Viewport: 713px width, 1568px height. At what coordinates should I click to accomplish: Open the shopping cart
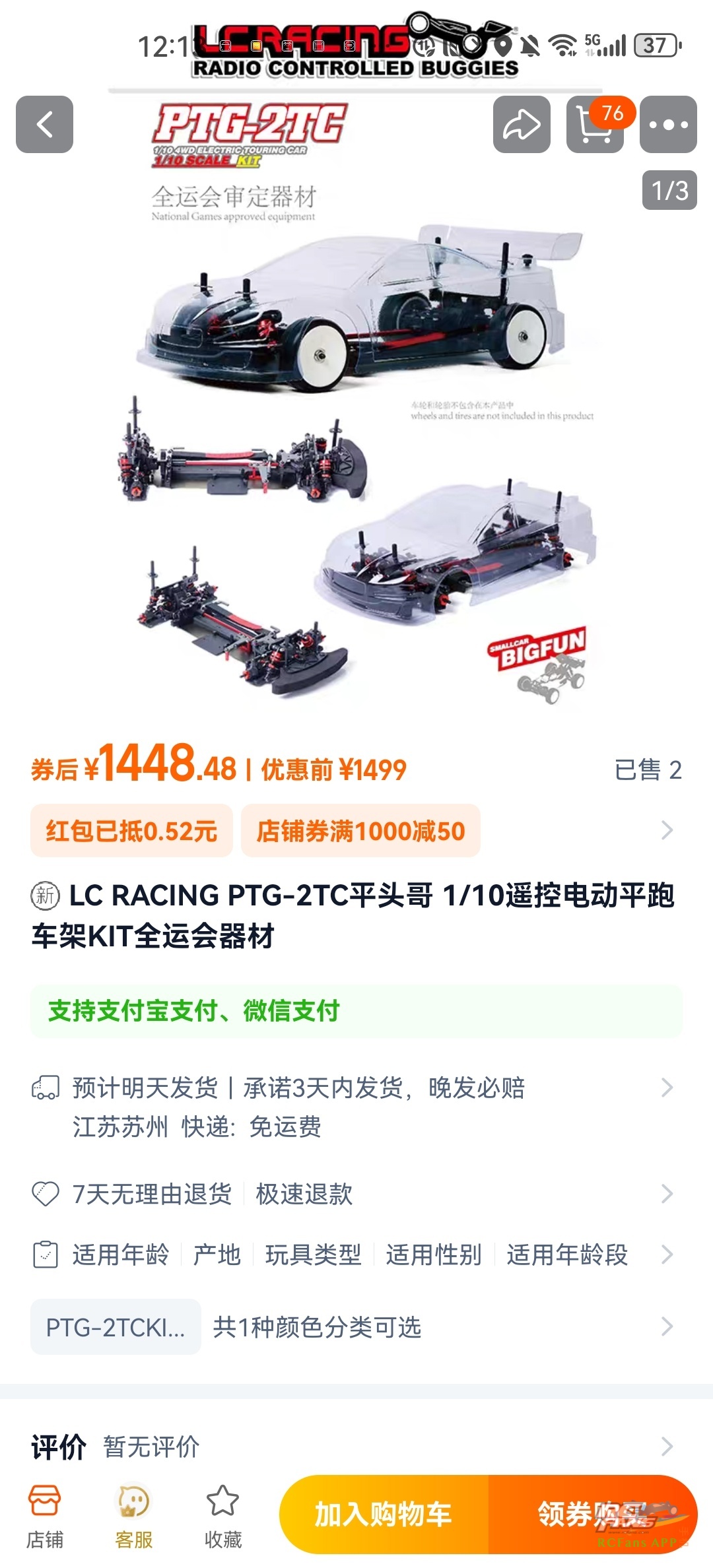click(x=595, y=124)
